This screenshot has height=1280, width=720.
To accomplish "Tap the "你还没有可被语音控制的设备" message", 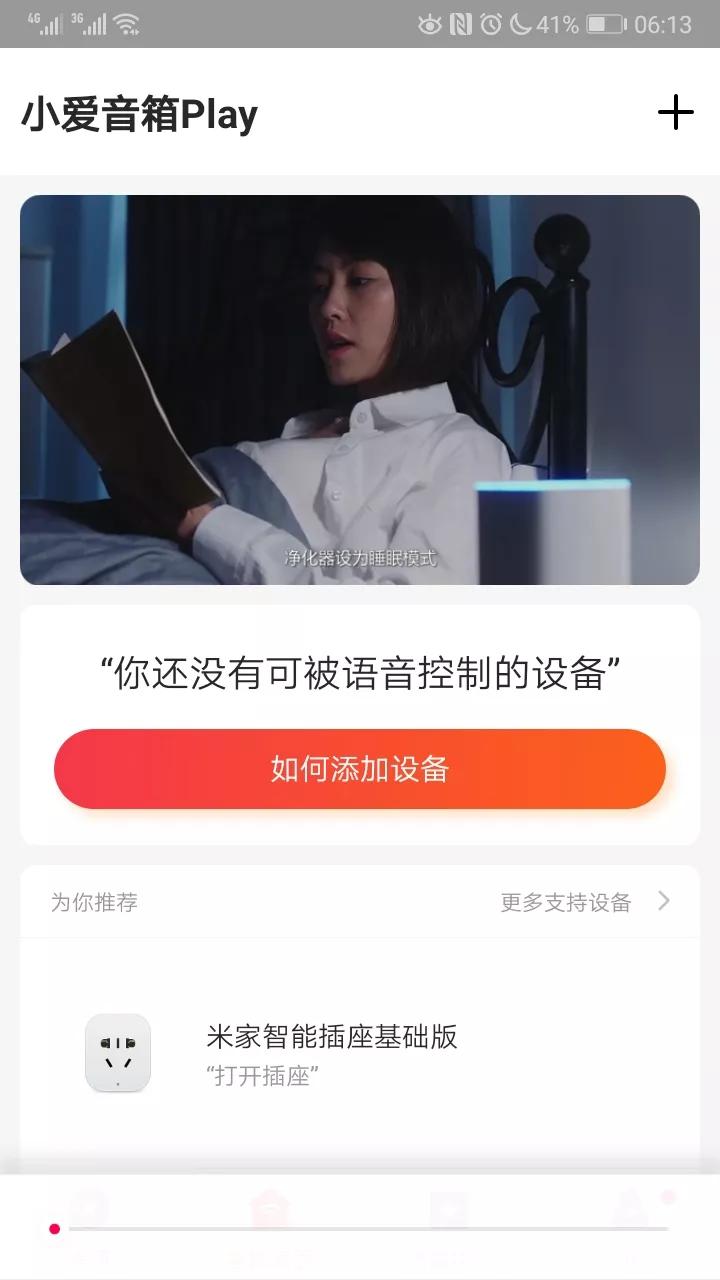I will (x=360, y=672).
